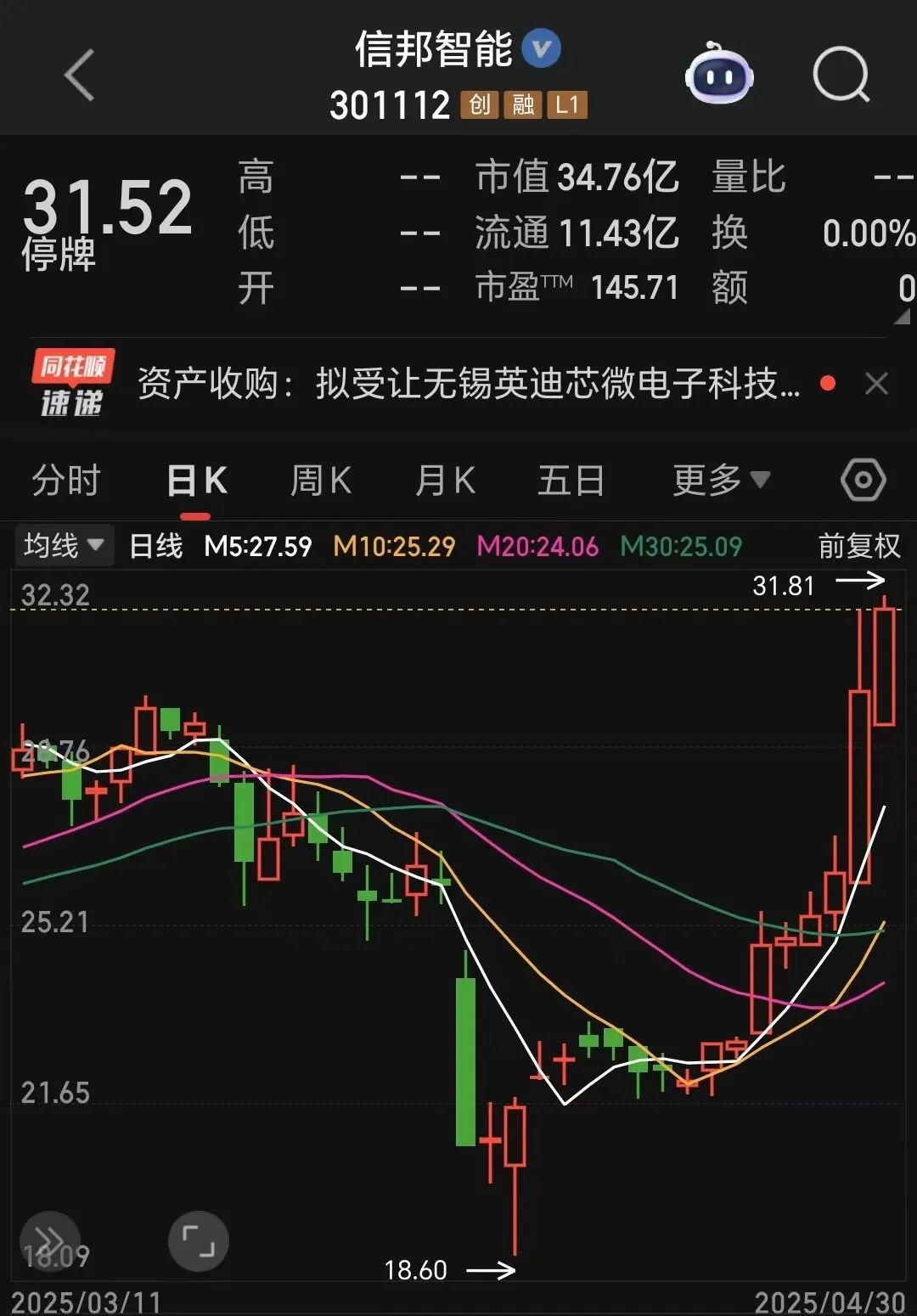Viewport: 917px width, 1316px height.
Task: Dismiss the news banner
Action: tap(876, 384)
